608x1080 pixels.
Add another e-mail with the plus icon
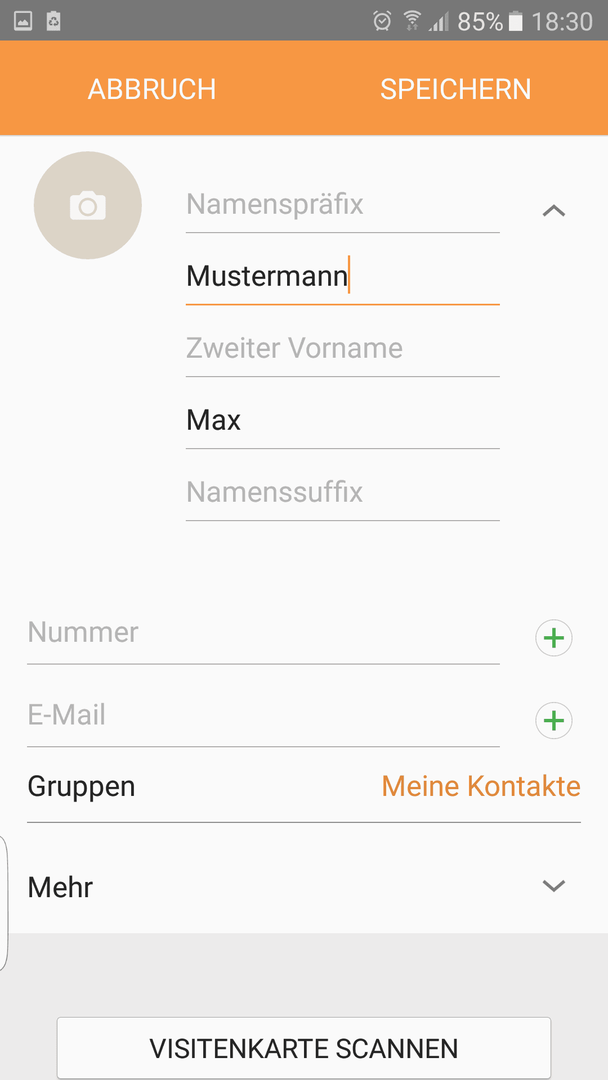point(554,720)
